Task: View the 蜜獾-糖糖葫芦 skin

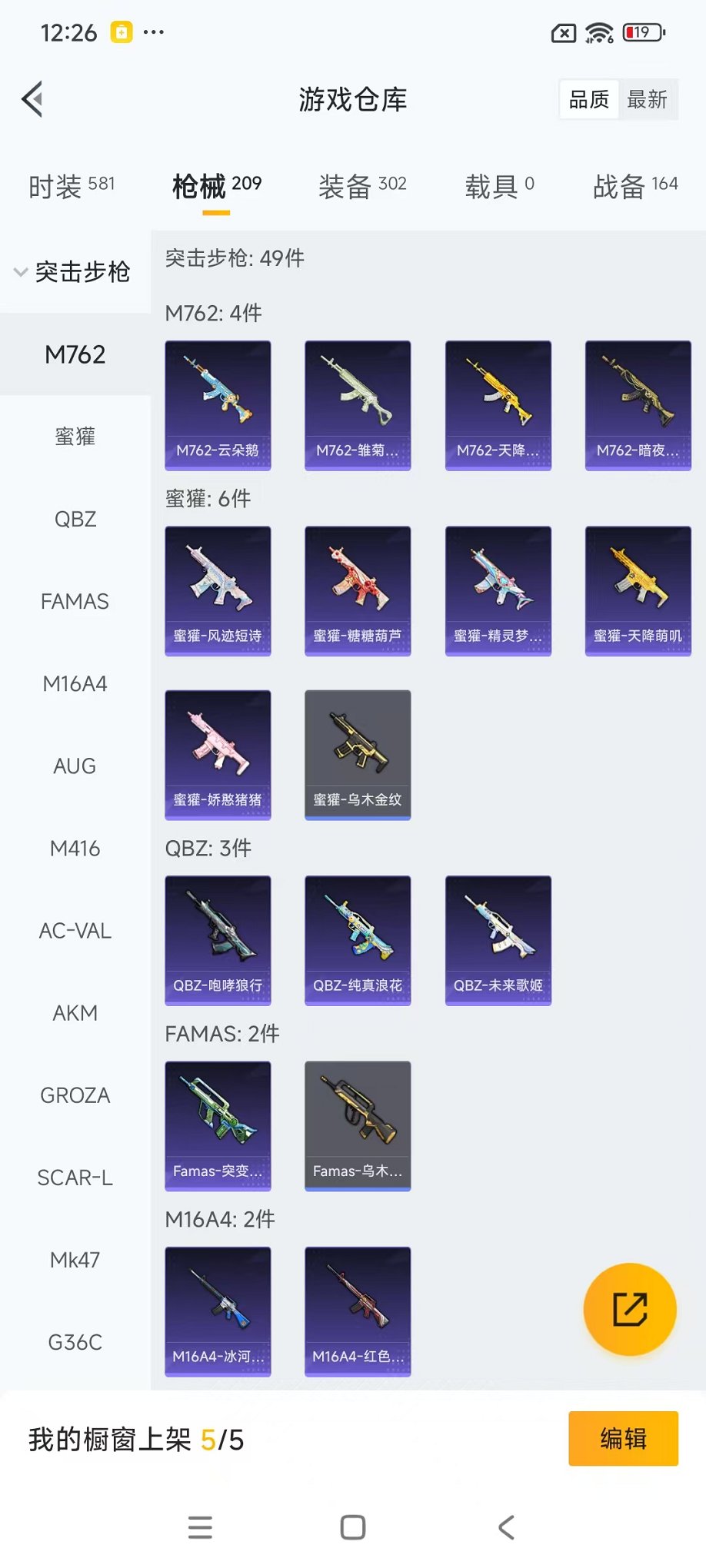Action: pyautogui.click(x=358, y=590)
